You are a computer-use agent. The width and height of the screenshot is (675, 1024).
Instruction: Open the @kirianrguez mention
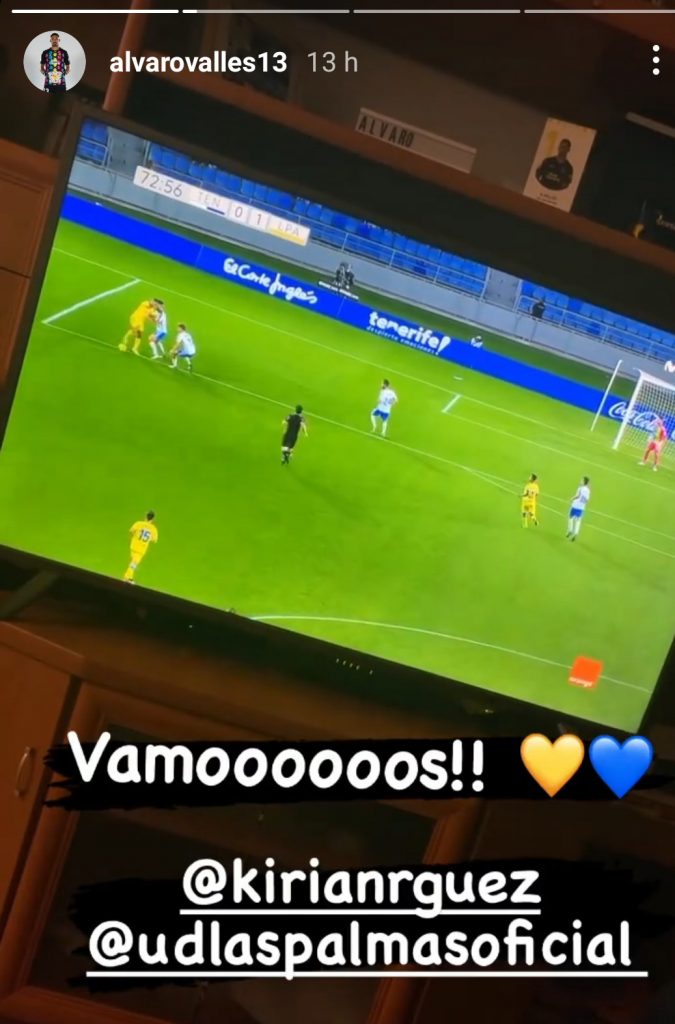point(360,885)
